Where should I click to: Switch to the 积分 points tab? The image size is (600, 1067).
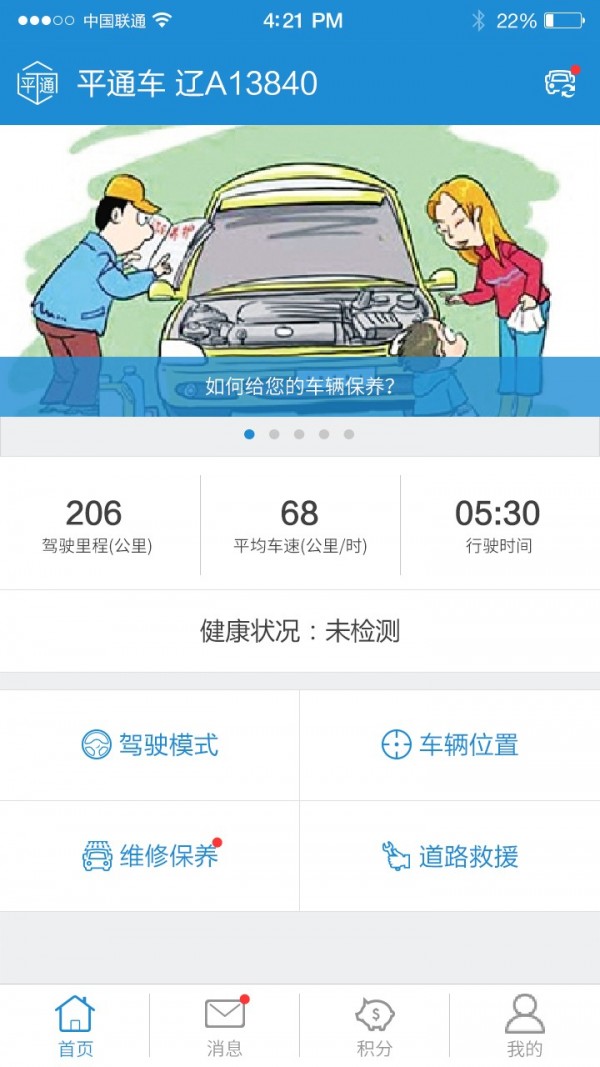click(x=375, y=1026)
